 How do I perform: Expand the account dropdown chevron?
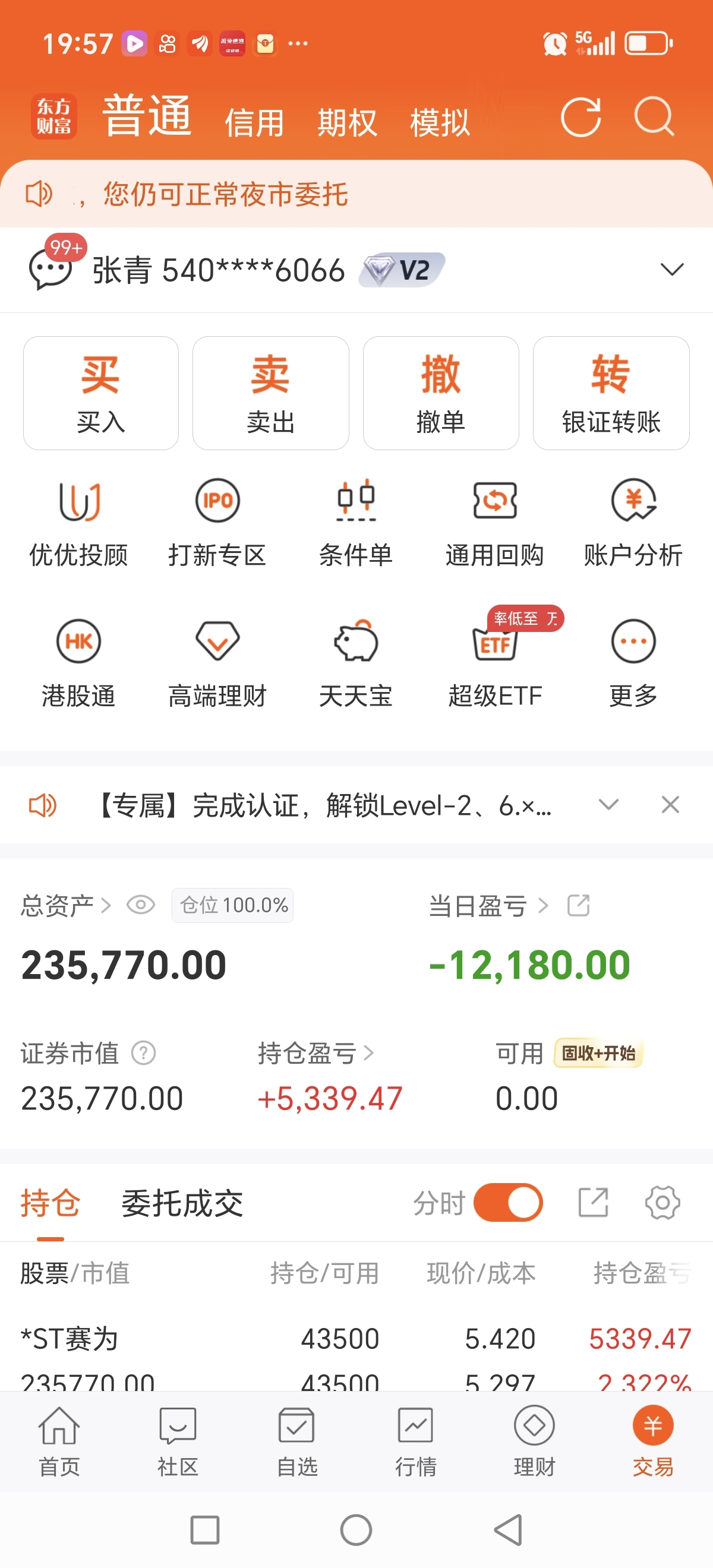coord(672,269)
